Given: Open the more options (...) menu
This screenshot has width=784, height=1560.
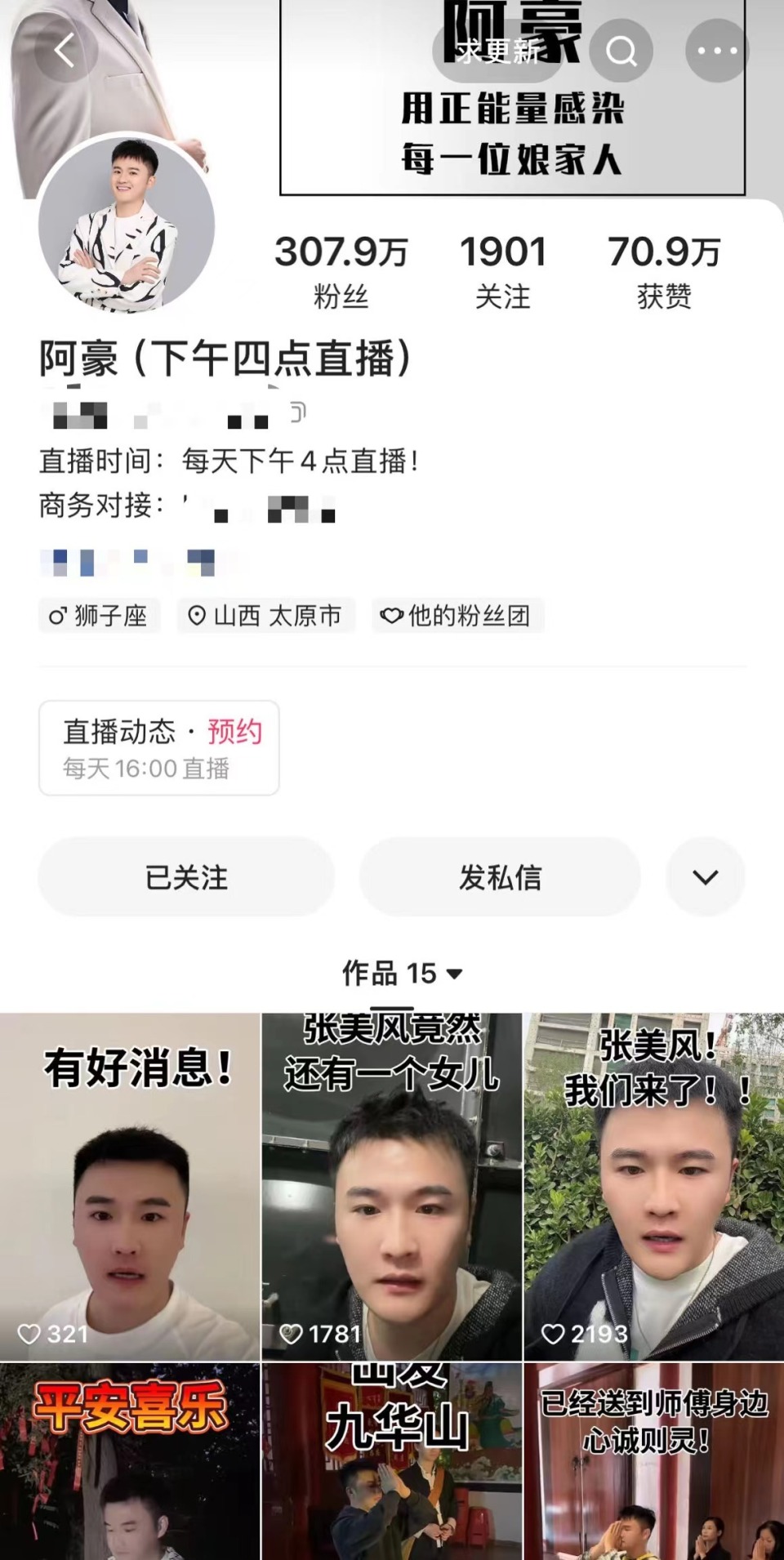Looking at the screenshot, I should tap(716, 51).
